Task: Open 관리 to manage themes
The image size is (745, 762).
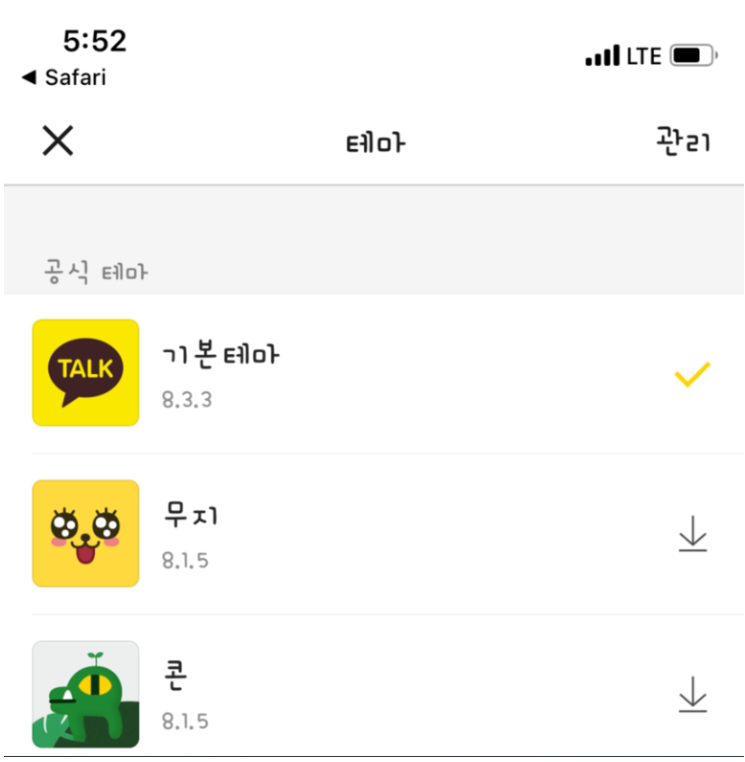Action: (x=682, y=141)
